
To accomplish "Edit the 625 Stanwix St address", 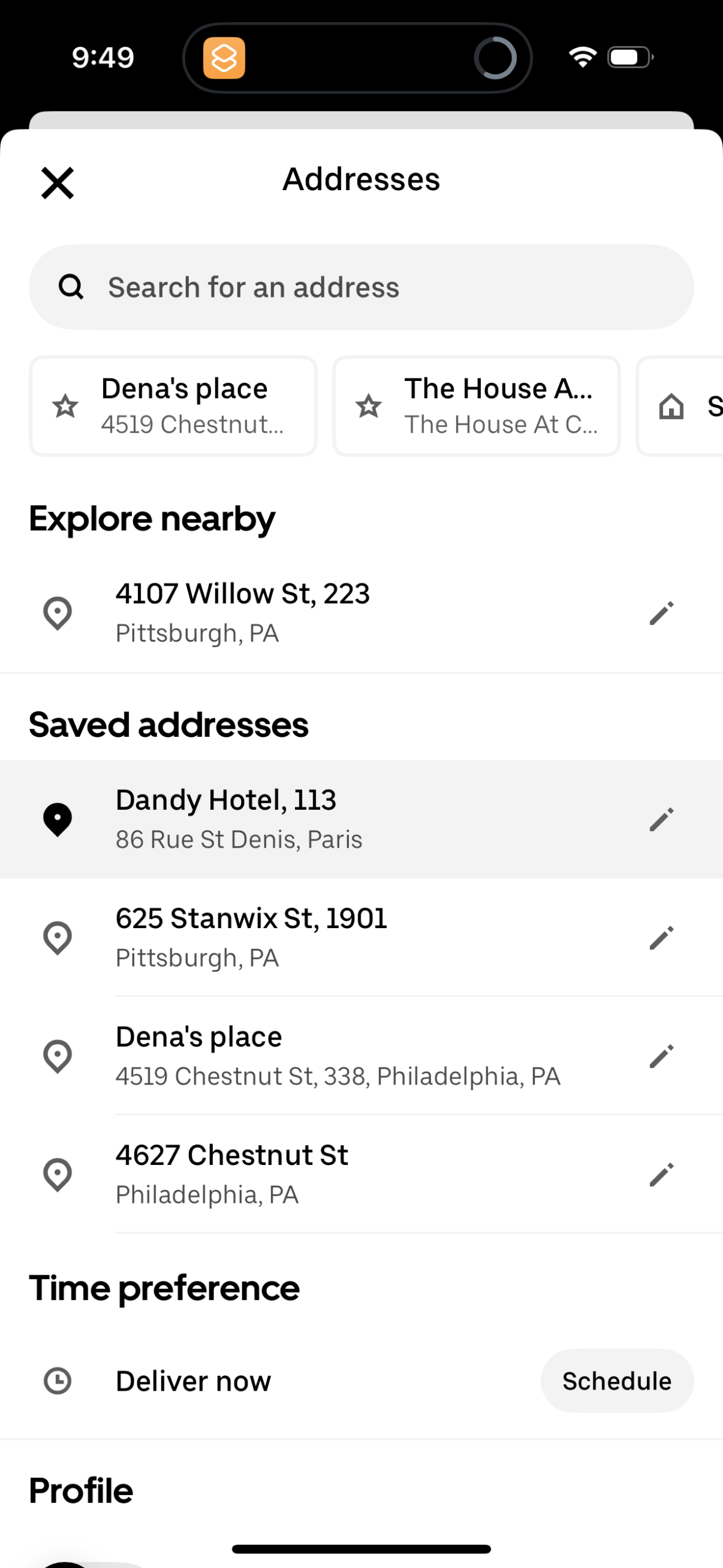I will point(661,937).
